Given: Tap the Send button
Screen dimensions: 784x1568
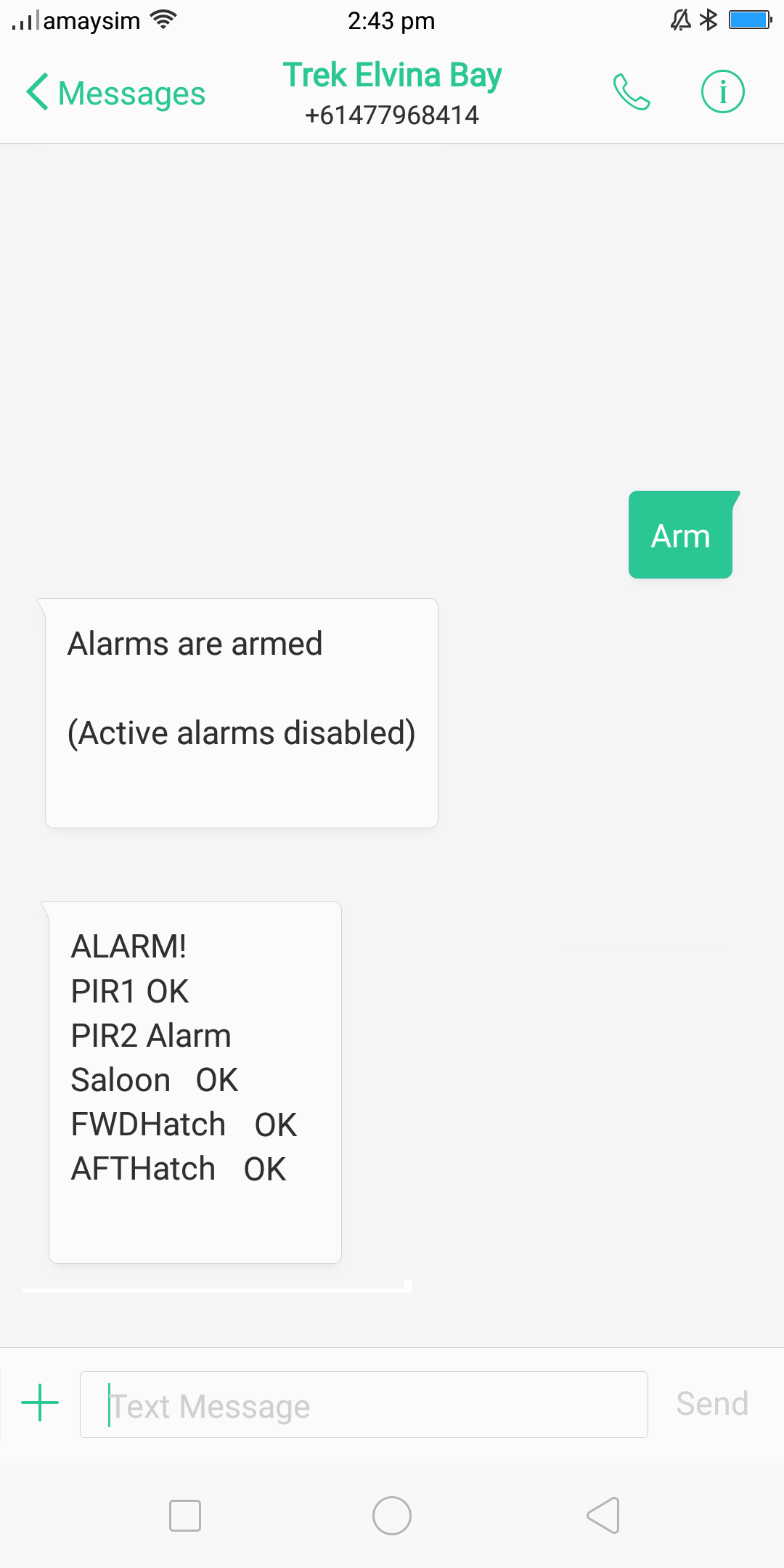Looking at the screenshot, I should pos(712,1404).
